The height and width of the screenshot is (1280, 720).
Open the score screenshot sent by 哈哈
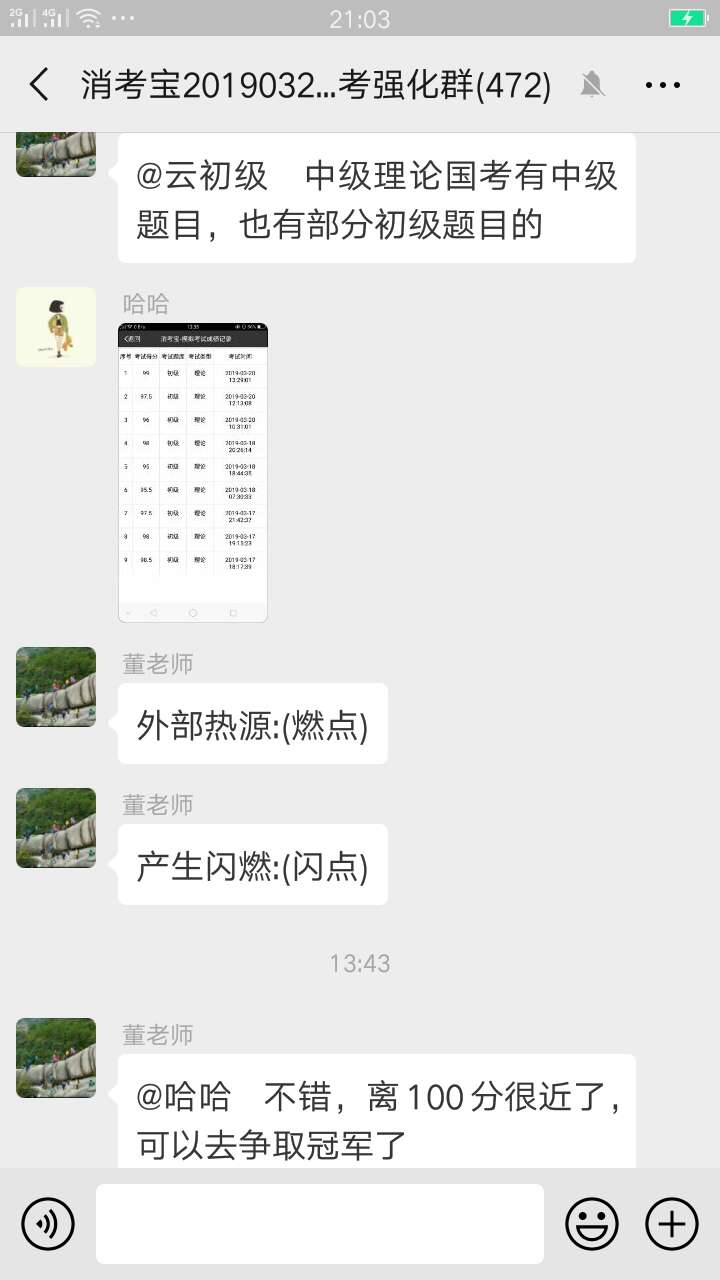(x=193, y=472)
